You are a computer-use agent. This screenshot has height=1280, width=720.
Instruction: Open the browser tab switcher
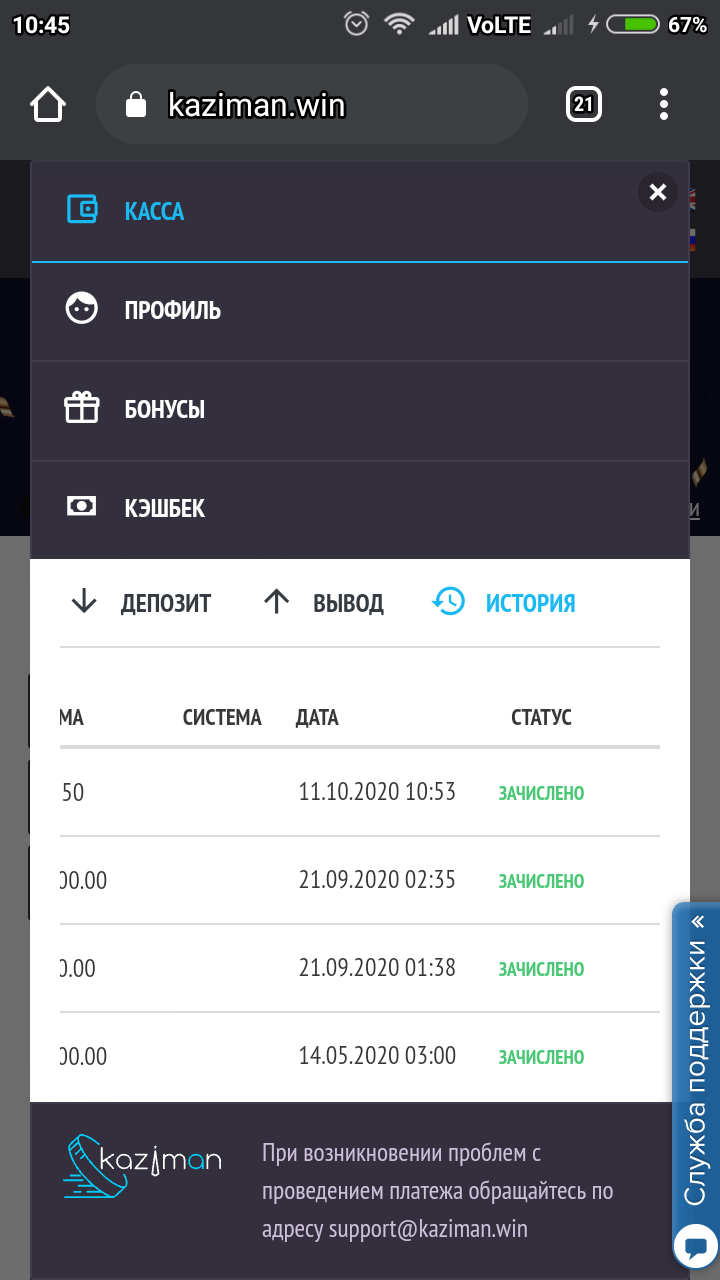584,105
